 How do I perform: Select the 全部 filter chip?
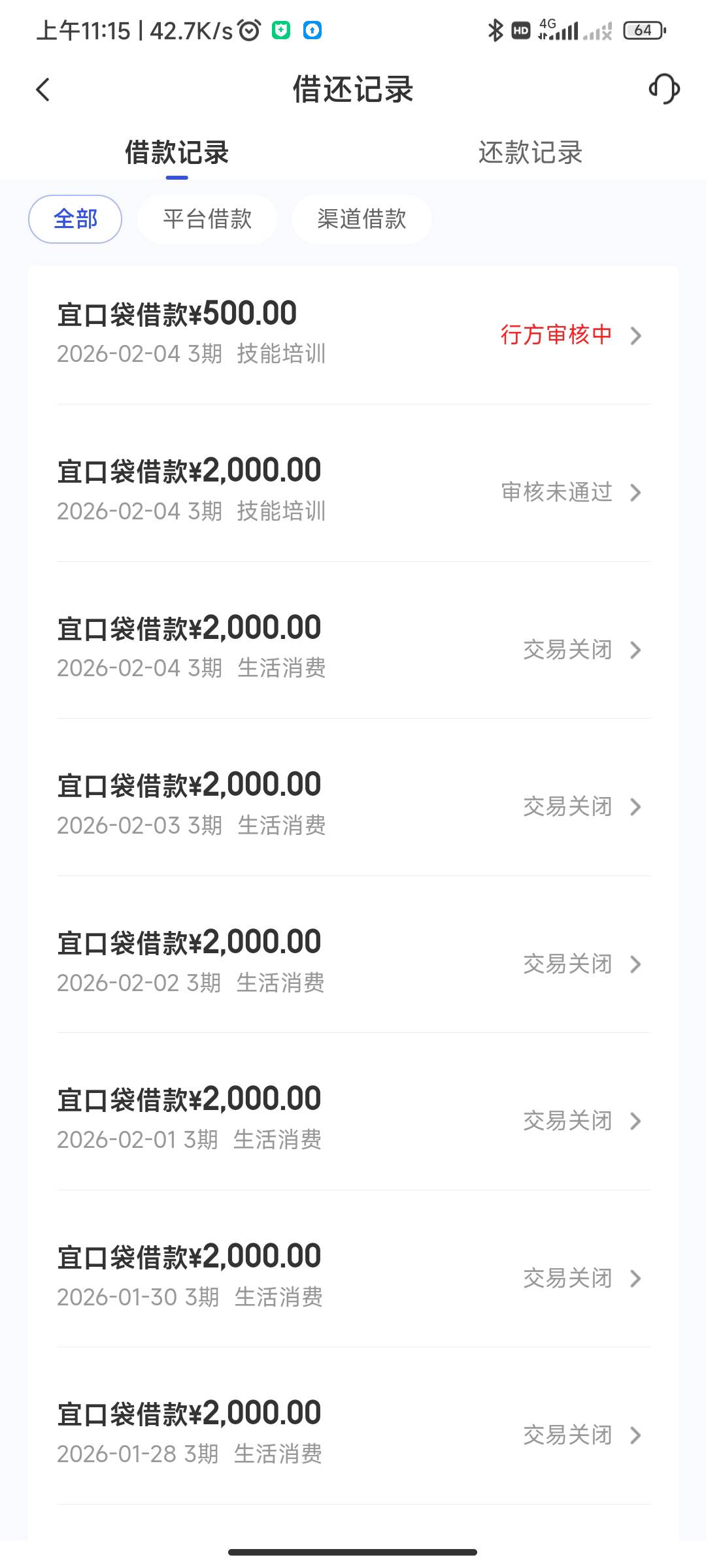coord(75,219)
